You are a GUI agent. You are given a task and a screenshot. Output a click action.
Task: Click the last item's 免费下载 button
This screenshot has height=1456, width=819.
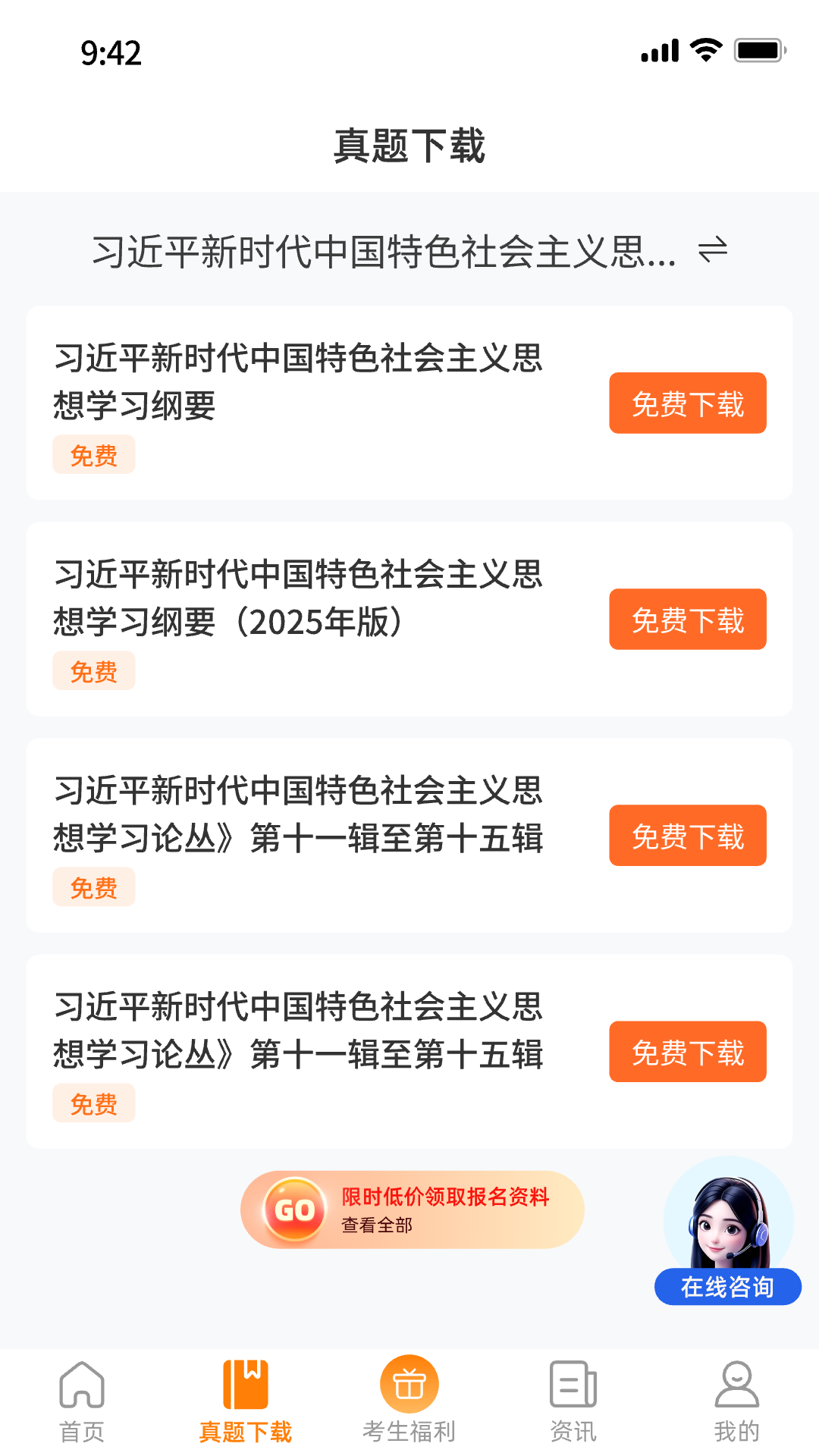tap(687, 1052)
